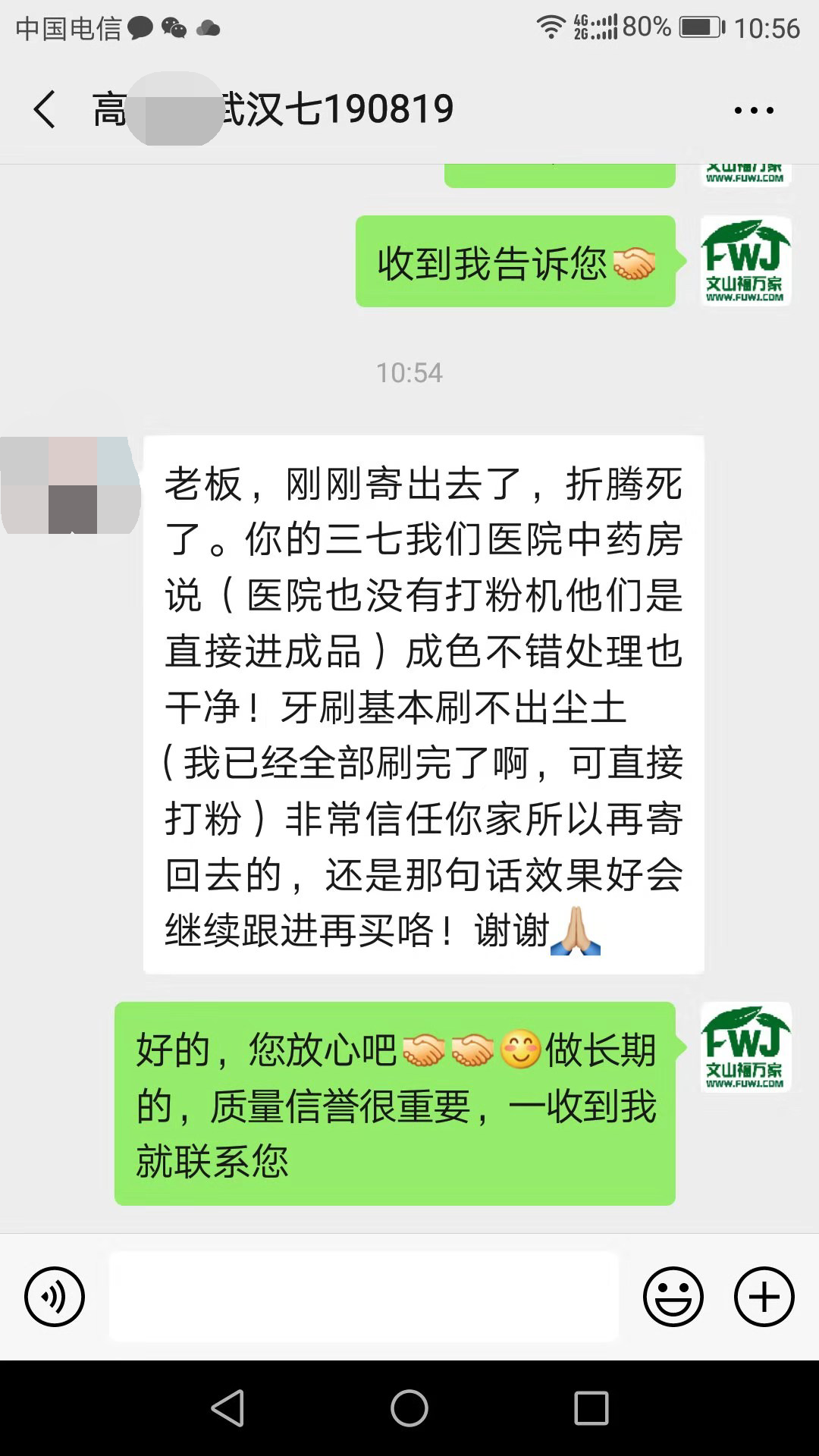The height and width of the screenshot is (1456, 819).
Task: Focus the message text field
Action: (x=364, y=1296)
